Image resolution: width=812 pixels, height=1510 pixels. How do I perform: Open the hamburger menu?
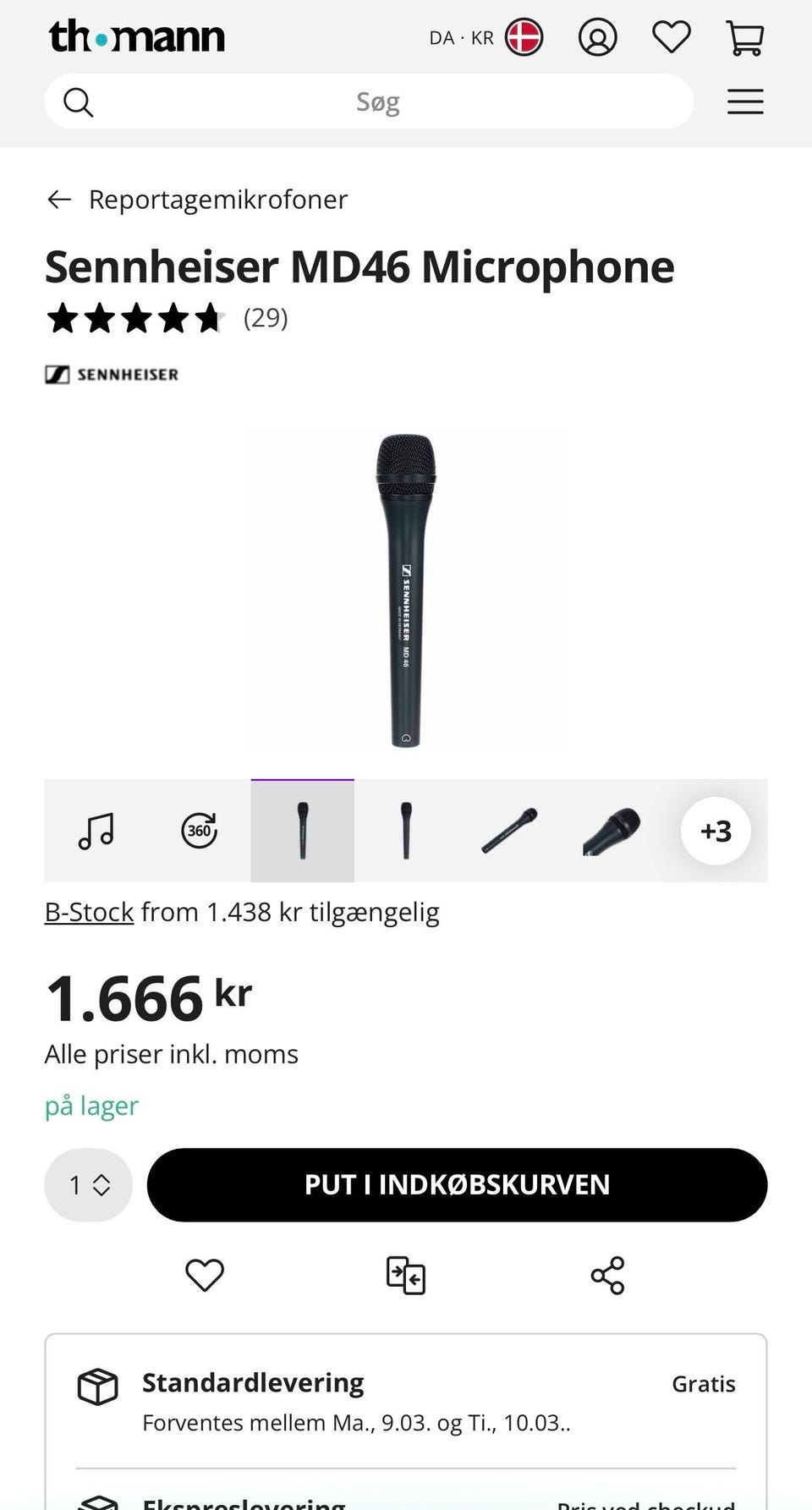click(744, 102)
